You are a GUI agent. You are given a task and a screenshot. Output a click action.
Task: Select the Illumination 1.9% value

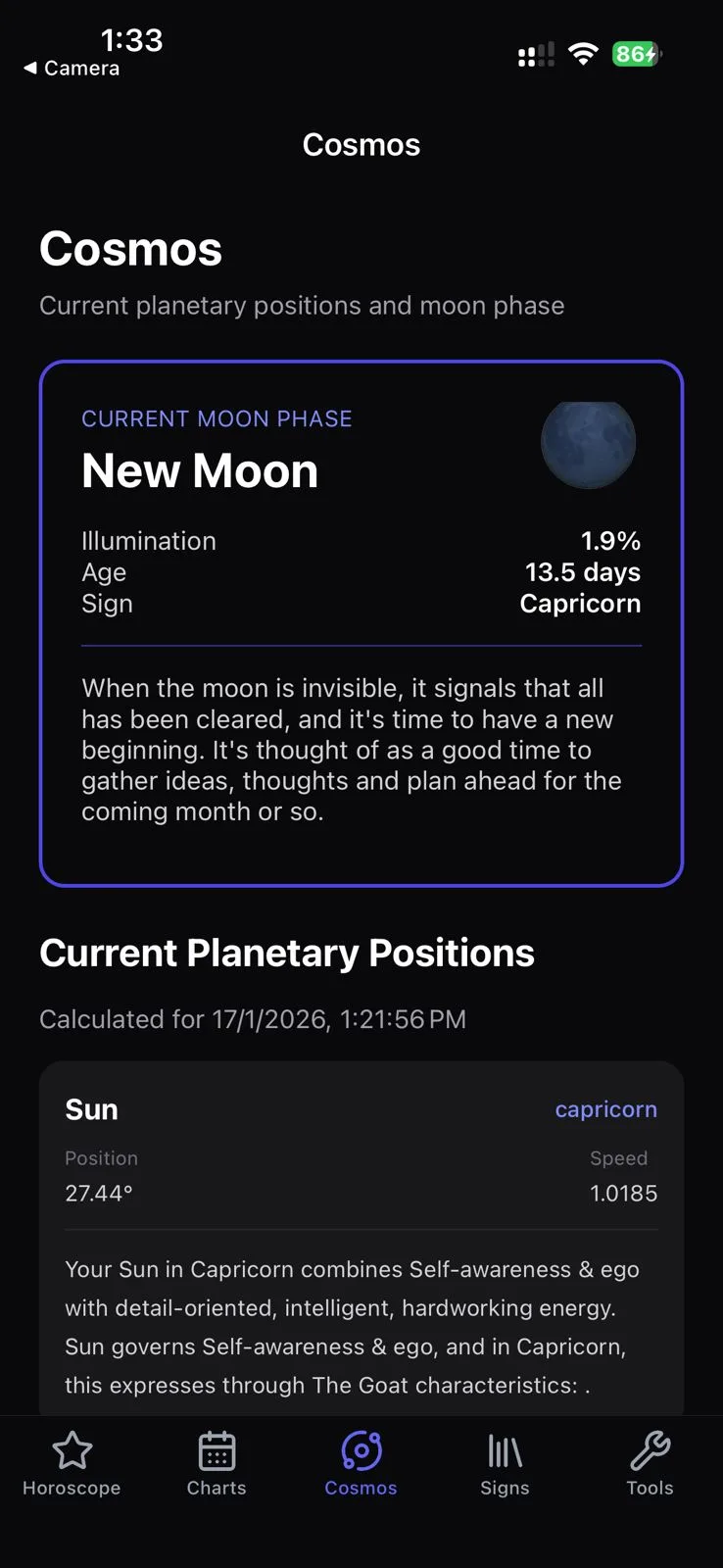pyautogui.click(x=608, y=540)
